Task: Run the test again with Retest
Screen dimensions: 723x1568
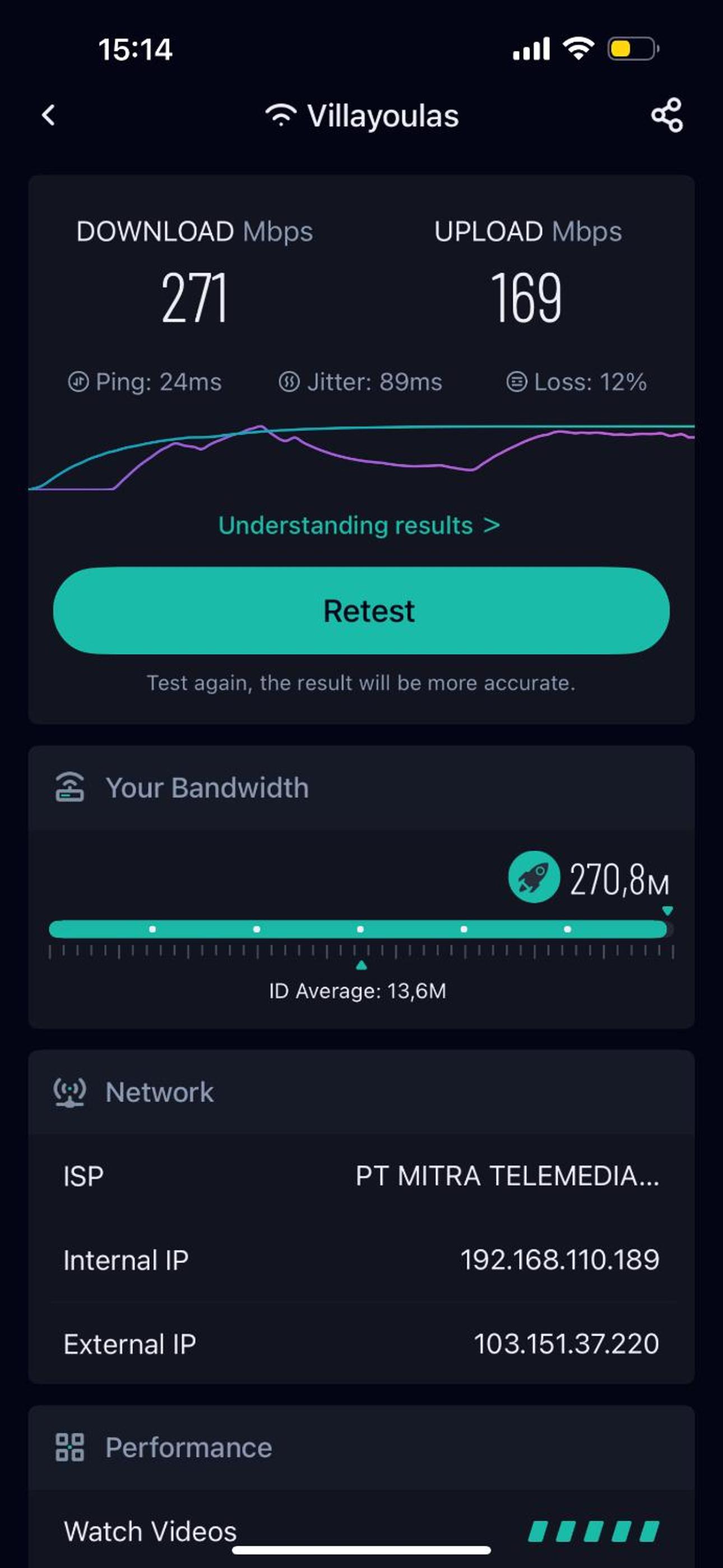Action: (361, 611)
